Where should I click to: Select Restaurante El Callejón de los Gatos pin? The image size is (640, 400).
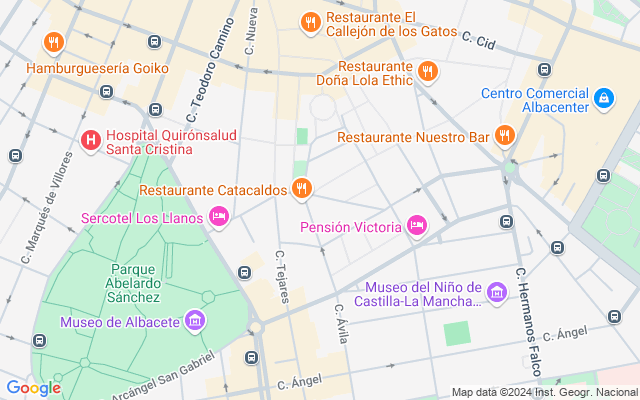pyautogui.click(x=311, y=21)
